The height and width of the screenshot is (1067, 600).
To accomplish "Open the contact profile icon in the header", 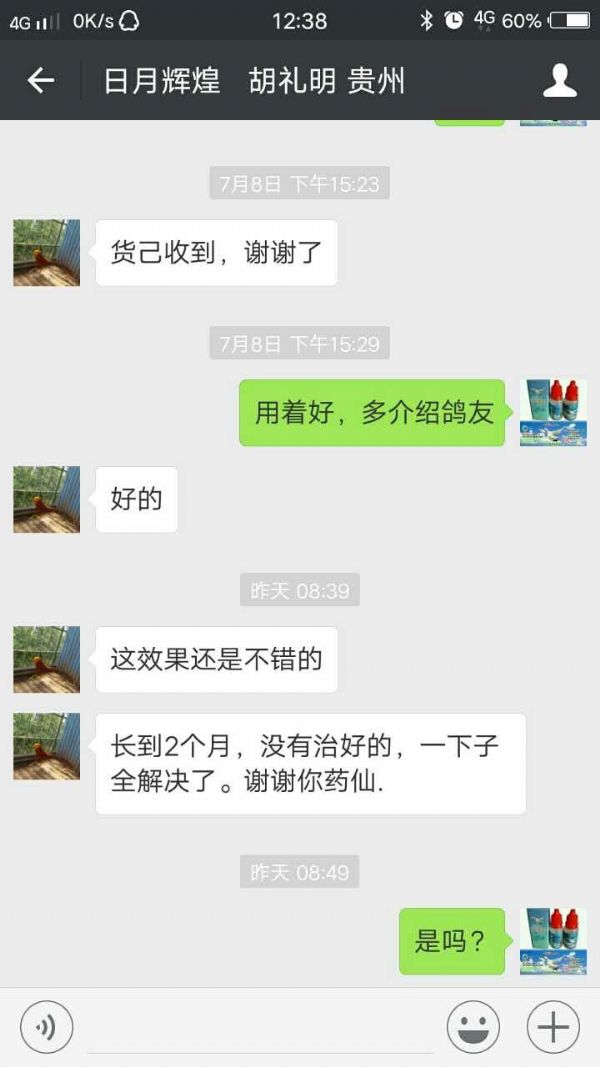I will 560,80.
